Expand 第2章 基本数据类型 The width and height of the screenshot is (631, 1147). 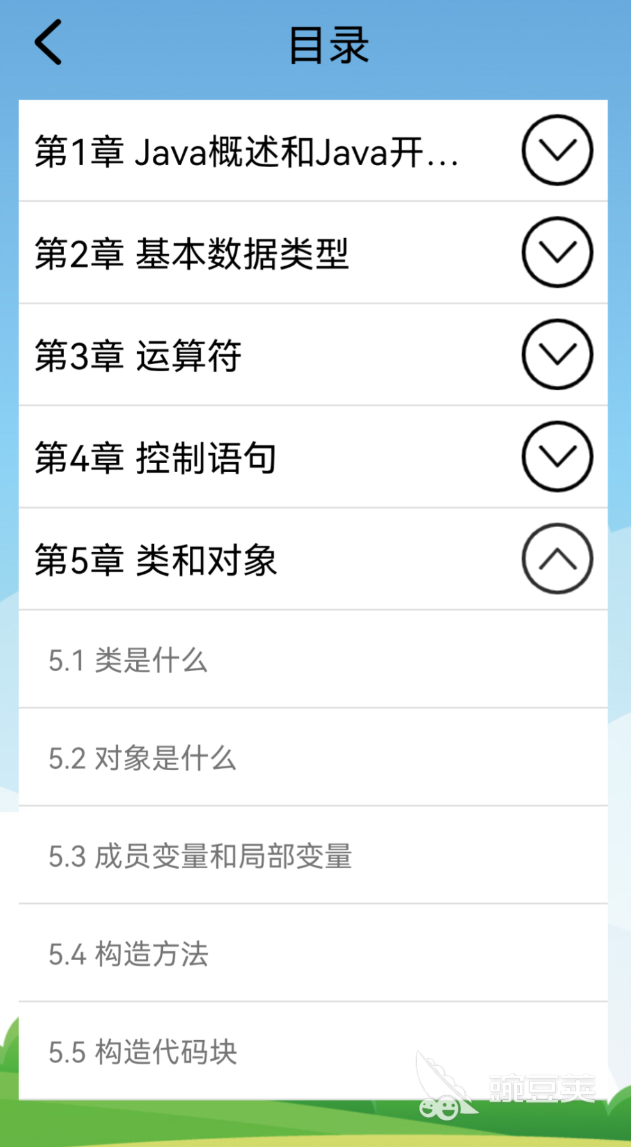pos(557,253)
